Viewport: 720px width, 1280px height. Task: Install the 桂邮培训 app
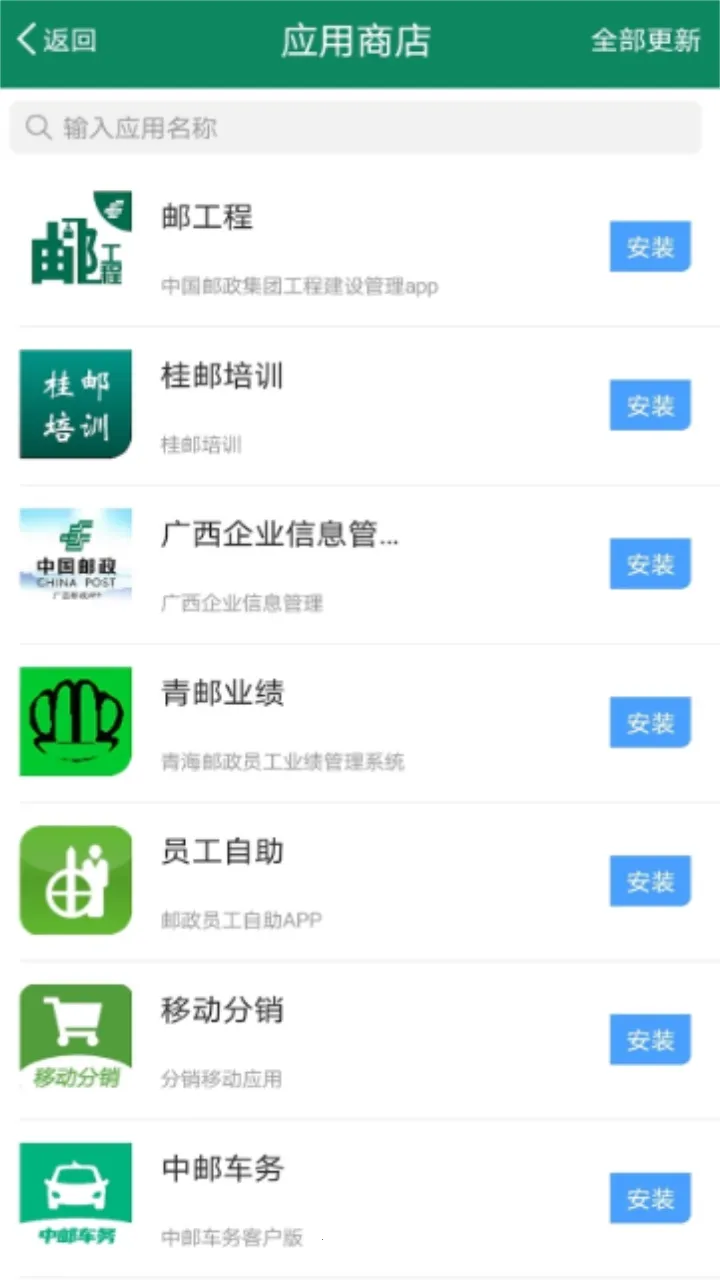pyautogui.click(x=650, y=405)
